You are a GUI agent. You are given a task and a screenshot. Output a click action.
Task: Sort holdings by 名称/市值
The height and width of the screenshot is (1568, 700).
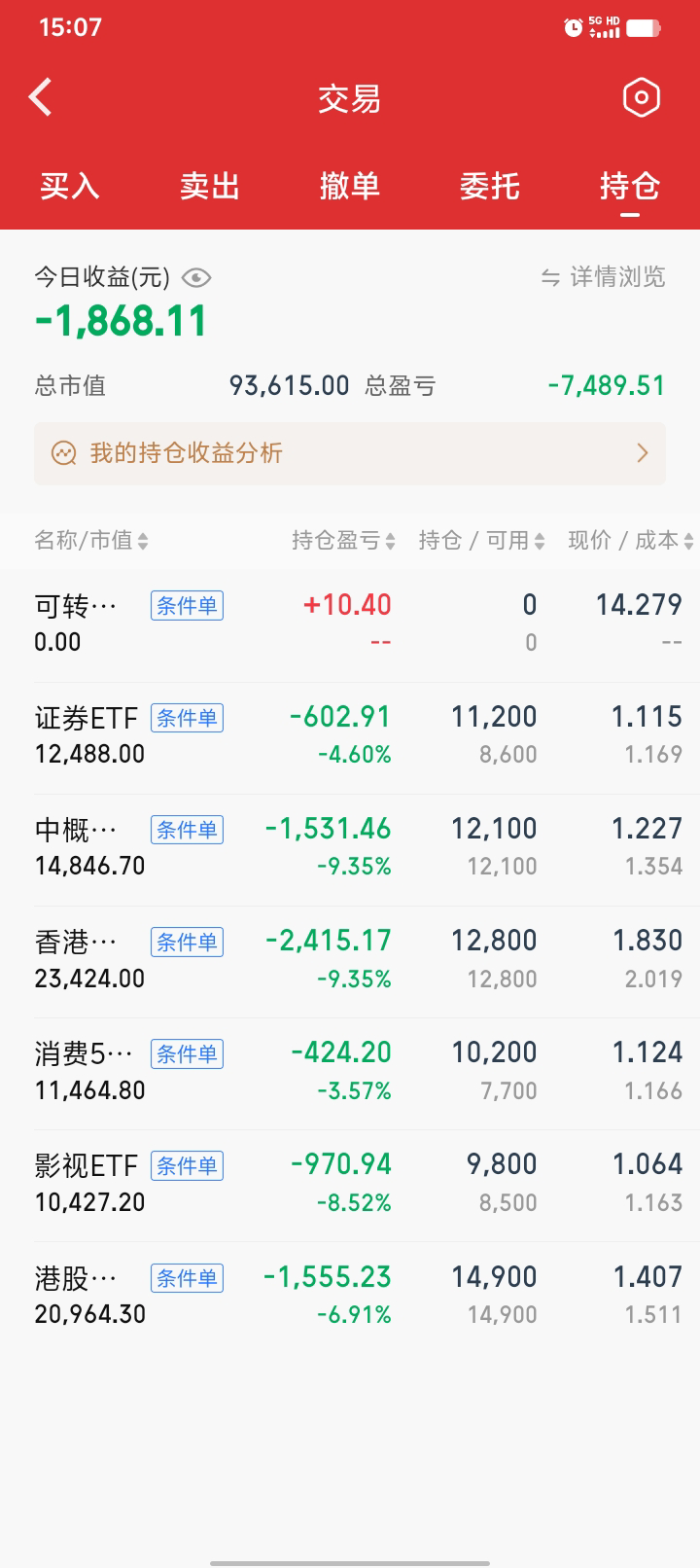[x=91, y=541]
